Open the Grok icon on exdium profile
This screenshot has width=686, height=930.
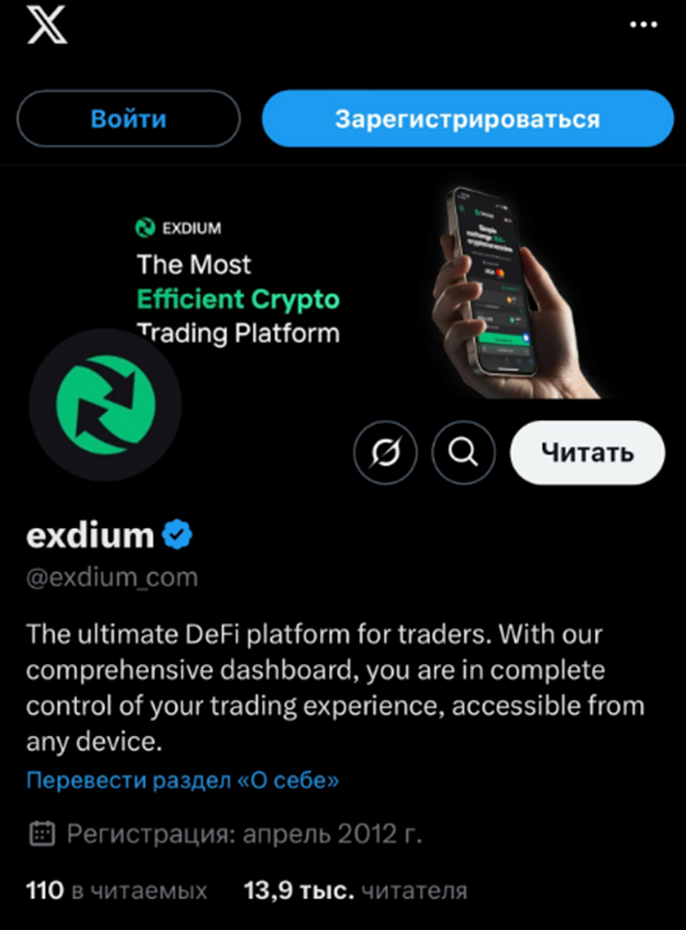coord(386,452)
